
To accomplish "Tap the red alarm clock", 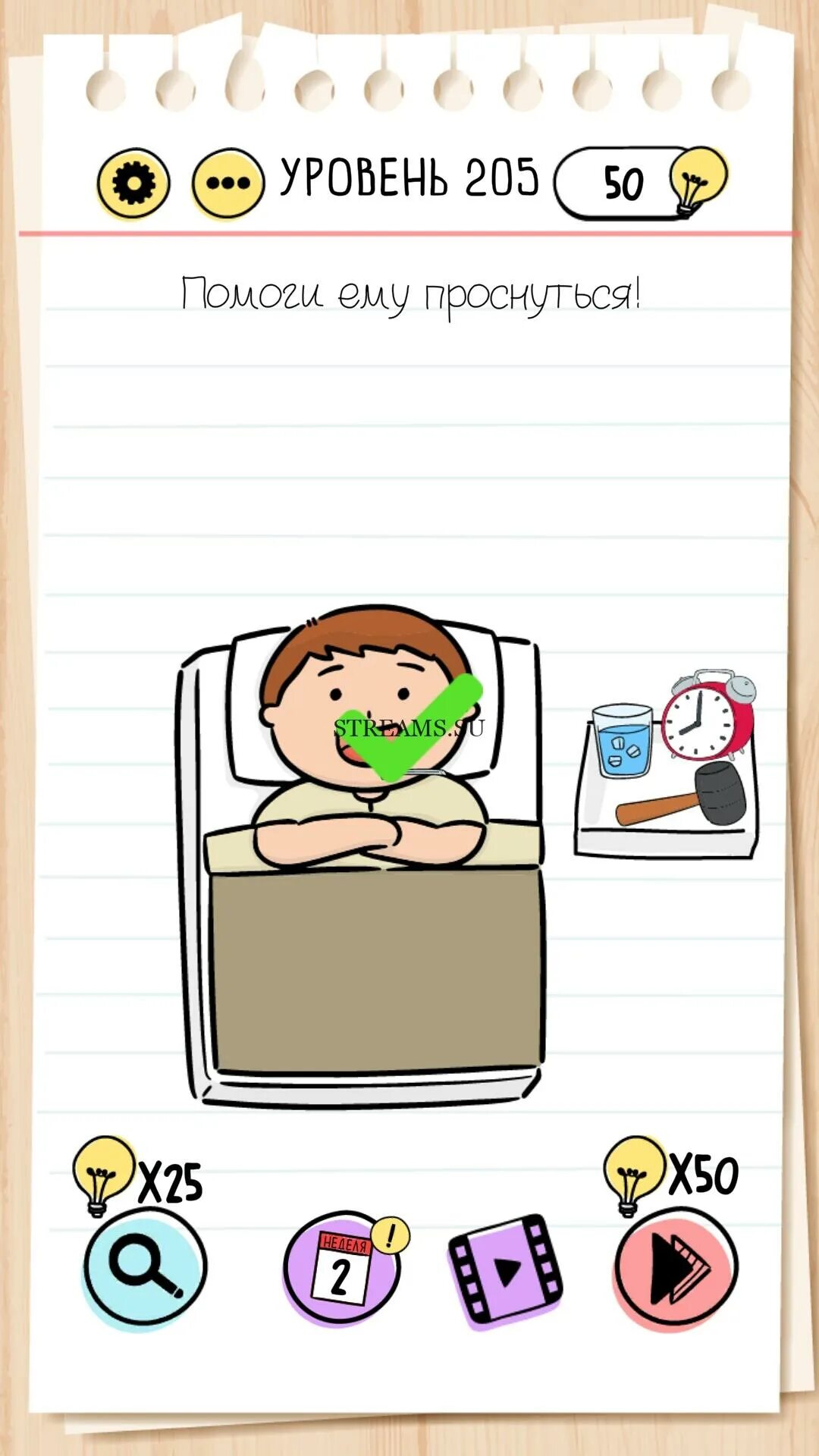I will [706, 718].
